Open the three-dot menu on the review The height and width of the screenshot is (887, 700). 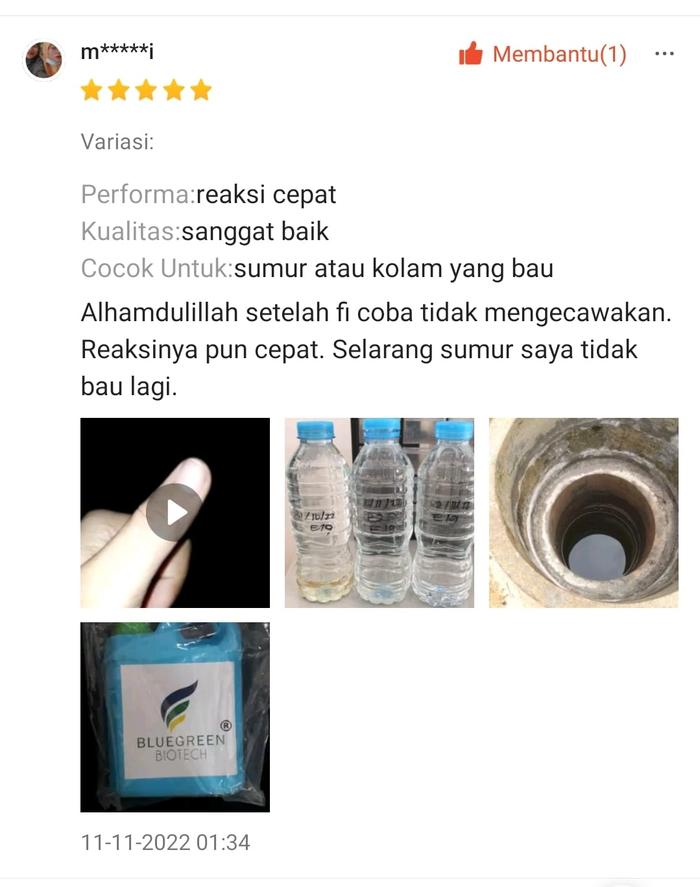pos(664,54)
